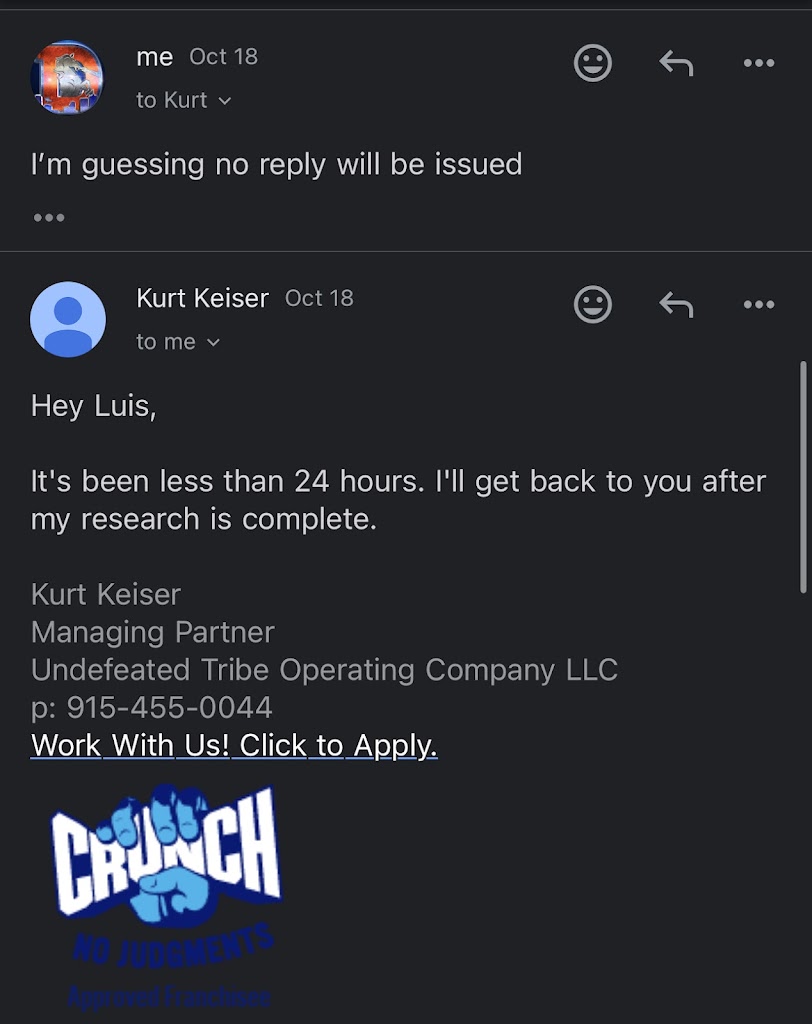The width and height of the screenshot is (812, 1024).
Task: Reply to my message sent to Kurt
Action: (x=676, y=63)
